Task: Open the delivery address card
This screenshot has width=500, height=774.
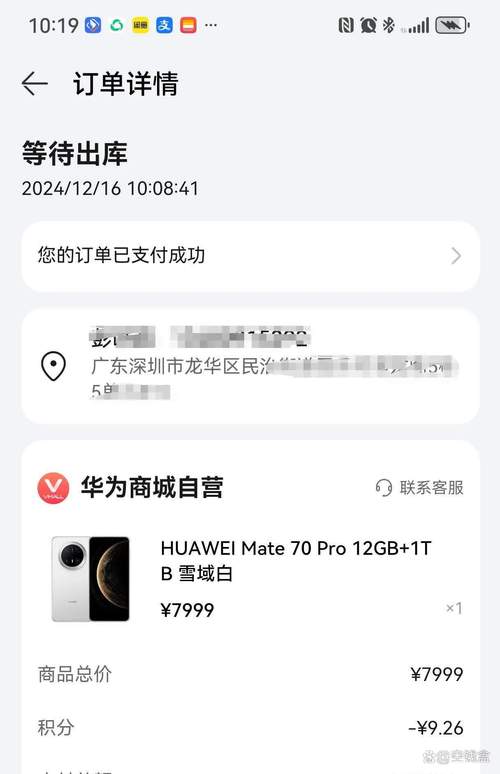Action: point(250,366)
